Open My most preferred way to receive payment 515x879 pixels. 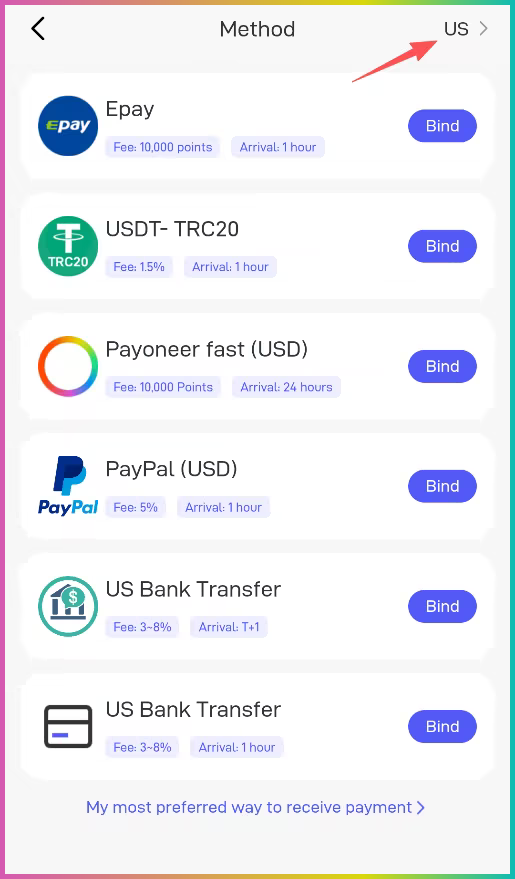256,807
